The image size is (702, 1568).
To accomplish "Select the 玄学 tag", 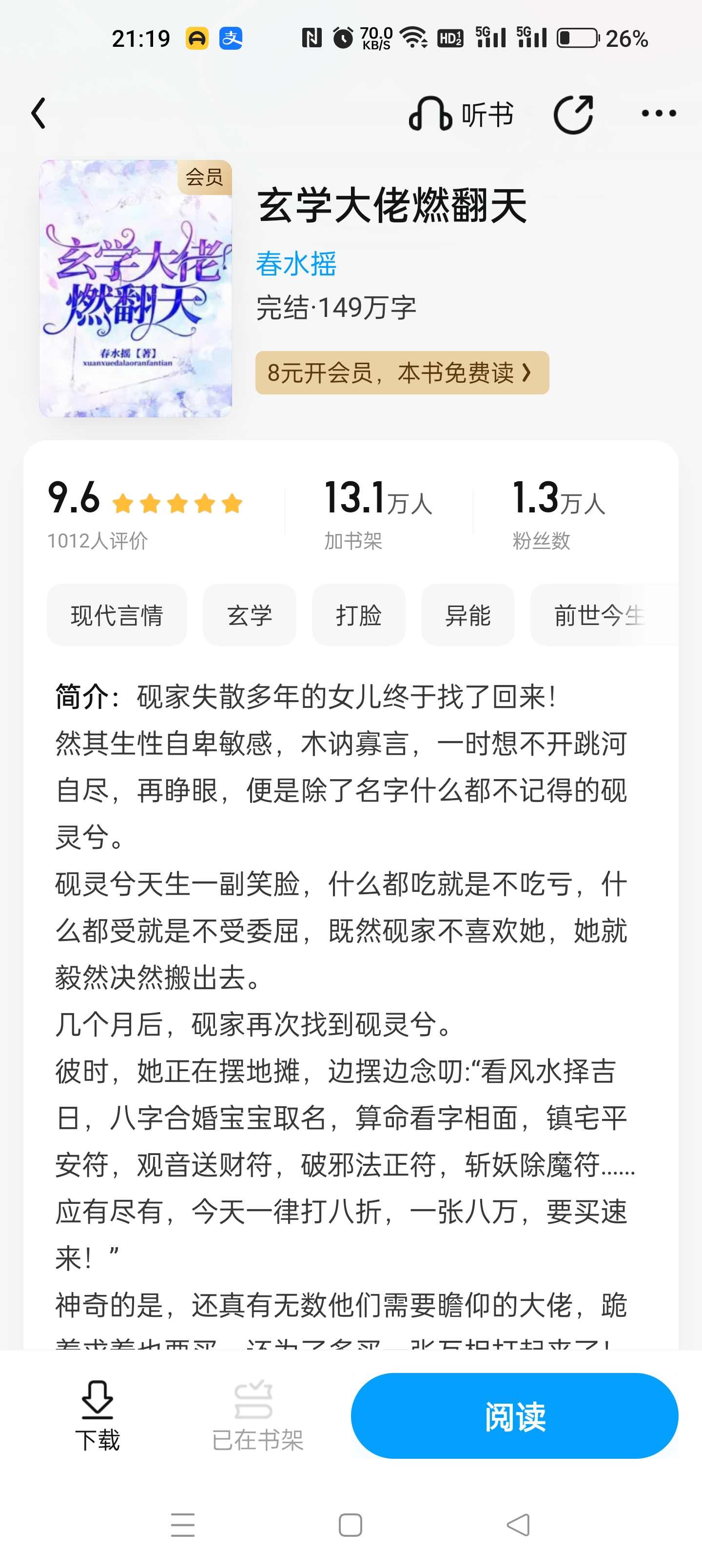I will tap(250, 615).
